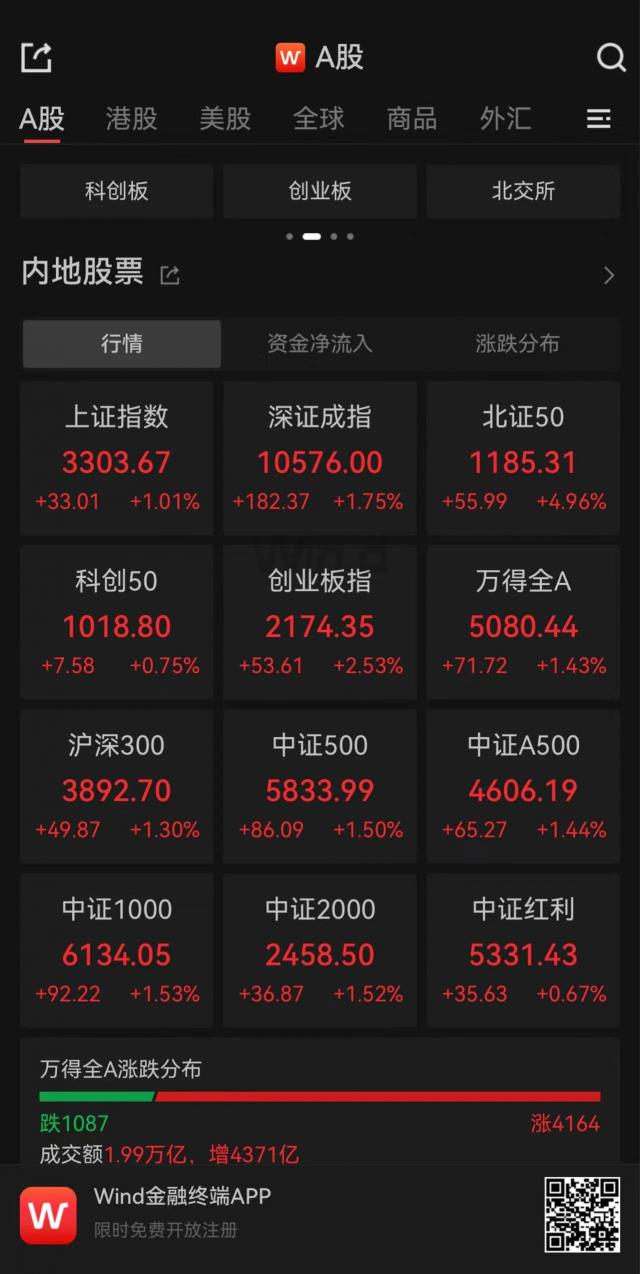Open the 中证红利 index card

tap(523, 950)
